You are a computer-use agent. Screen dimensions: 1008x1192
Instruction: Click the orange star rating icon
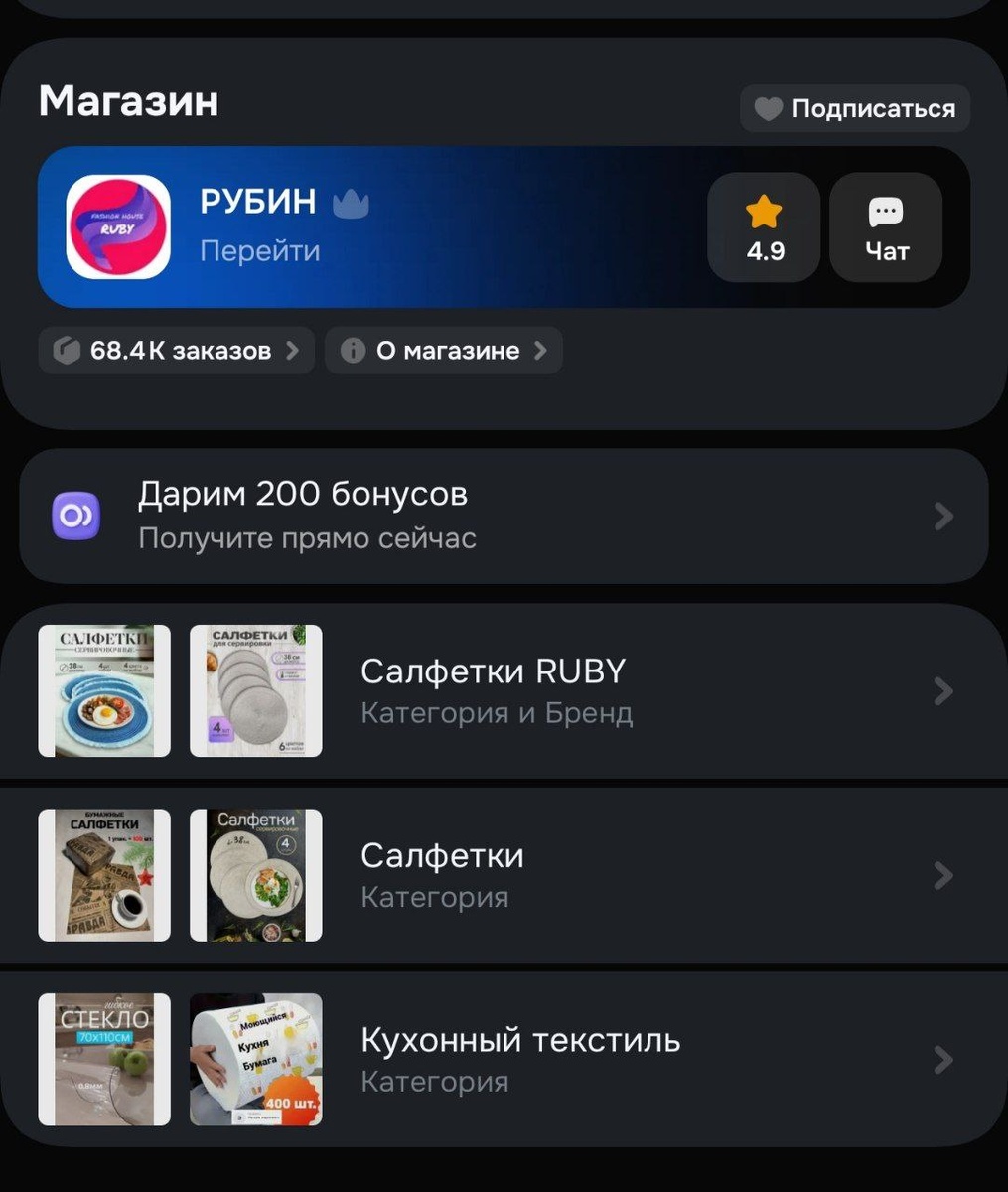coord(763,210)
